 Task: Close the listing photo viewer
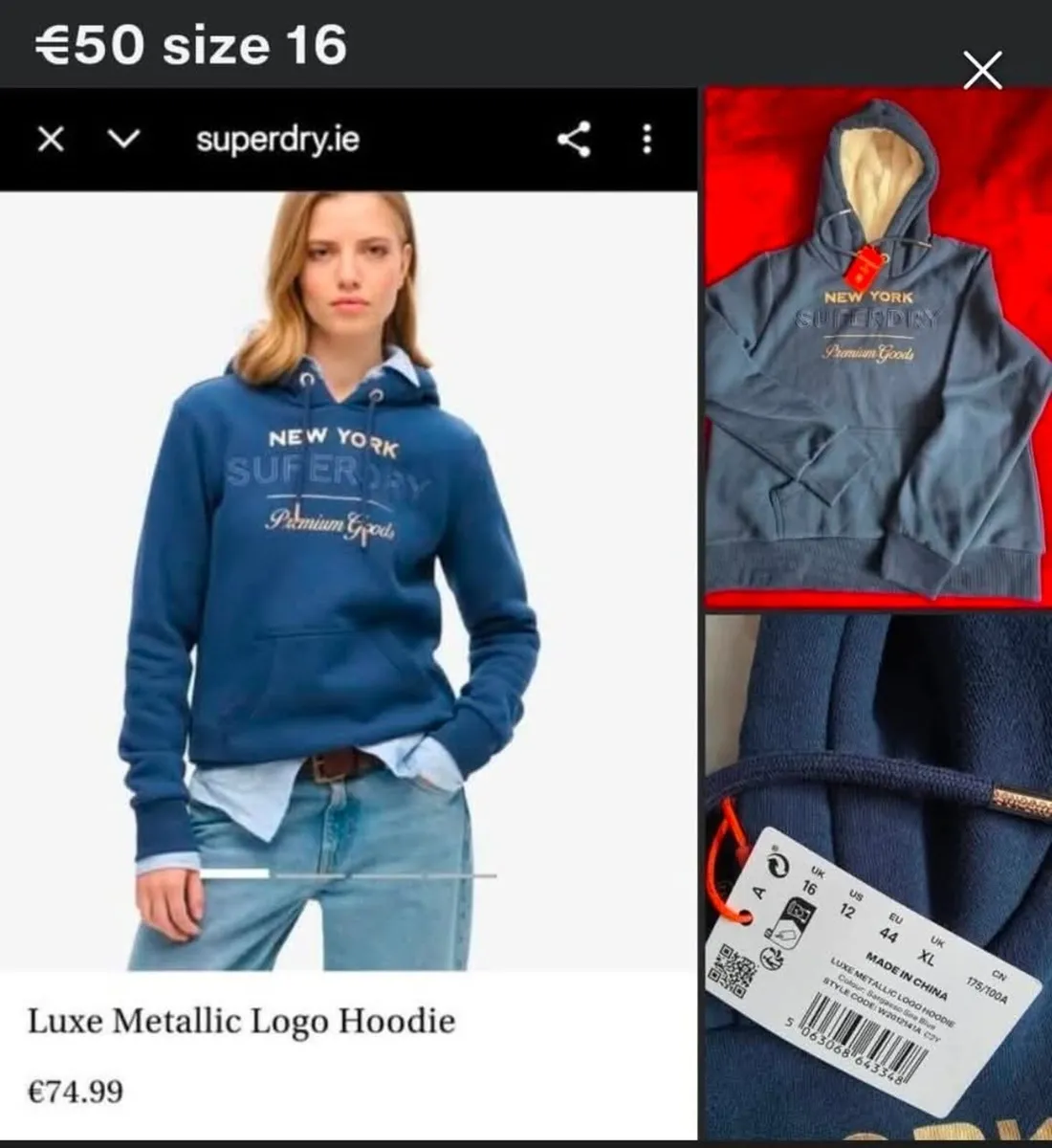981,71
